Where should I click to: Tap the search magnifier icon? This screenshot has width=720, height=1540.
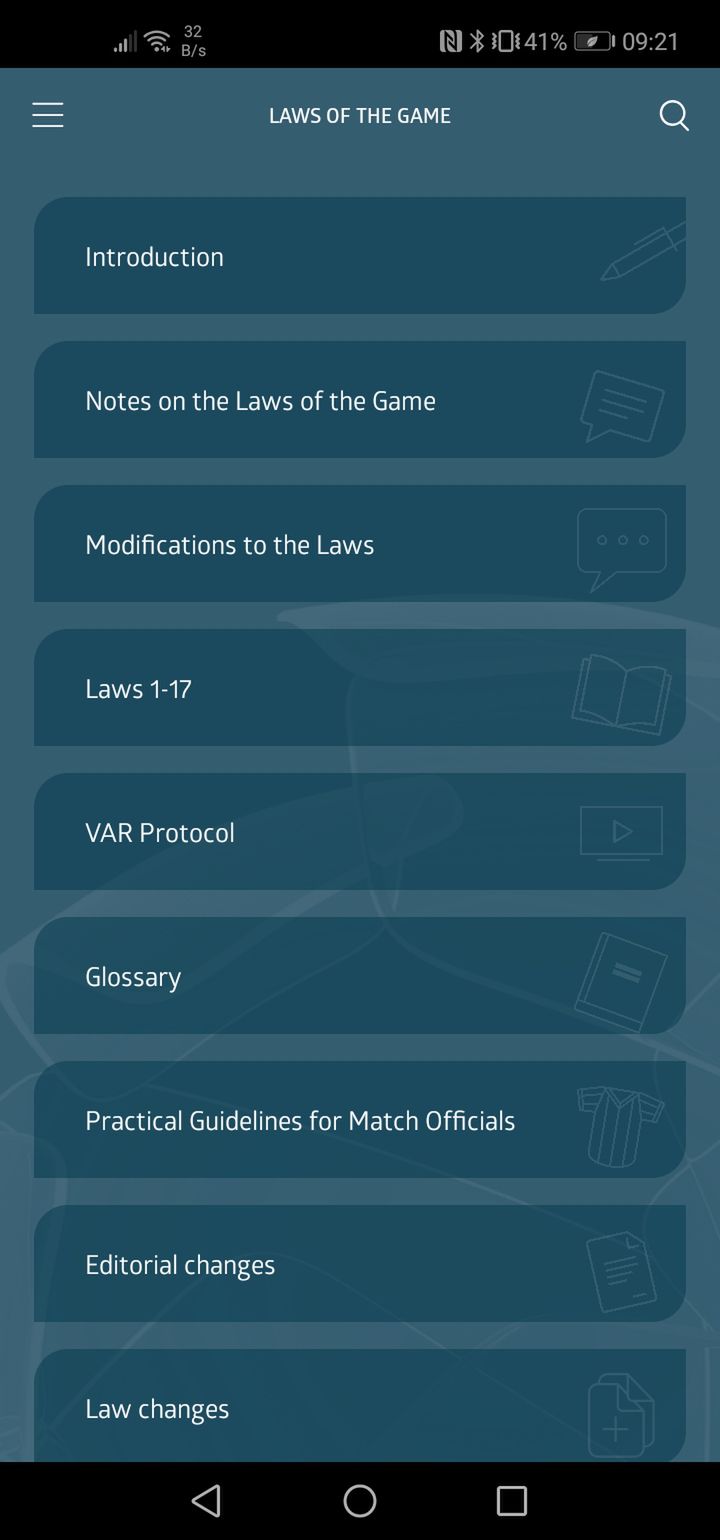[x=674, y=115]
